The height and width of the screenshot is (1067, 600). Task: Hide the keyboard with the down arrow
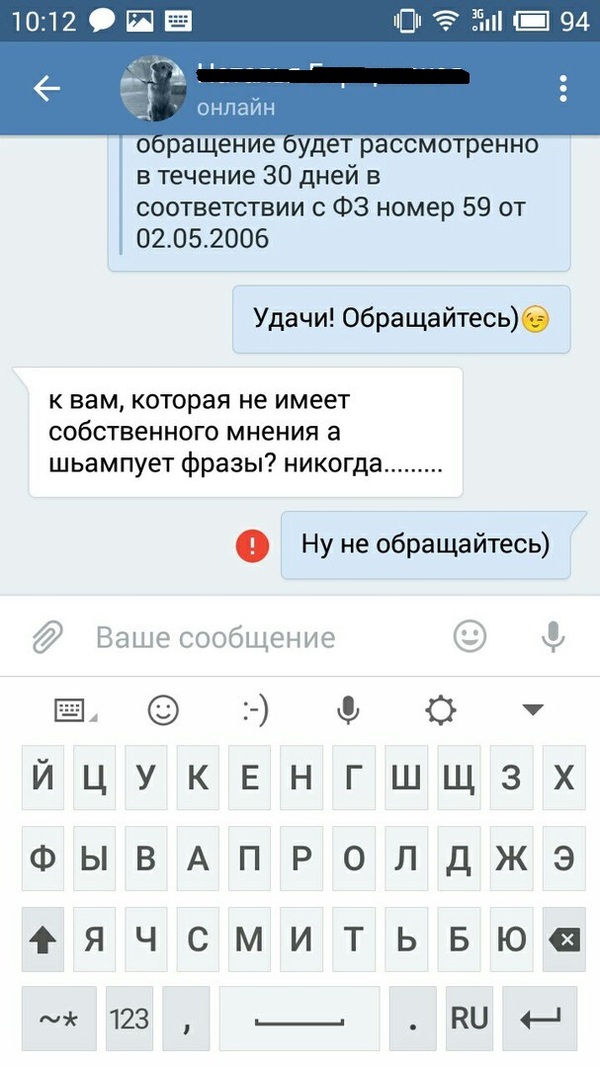click(533, 710)
